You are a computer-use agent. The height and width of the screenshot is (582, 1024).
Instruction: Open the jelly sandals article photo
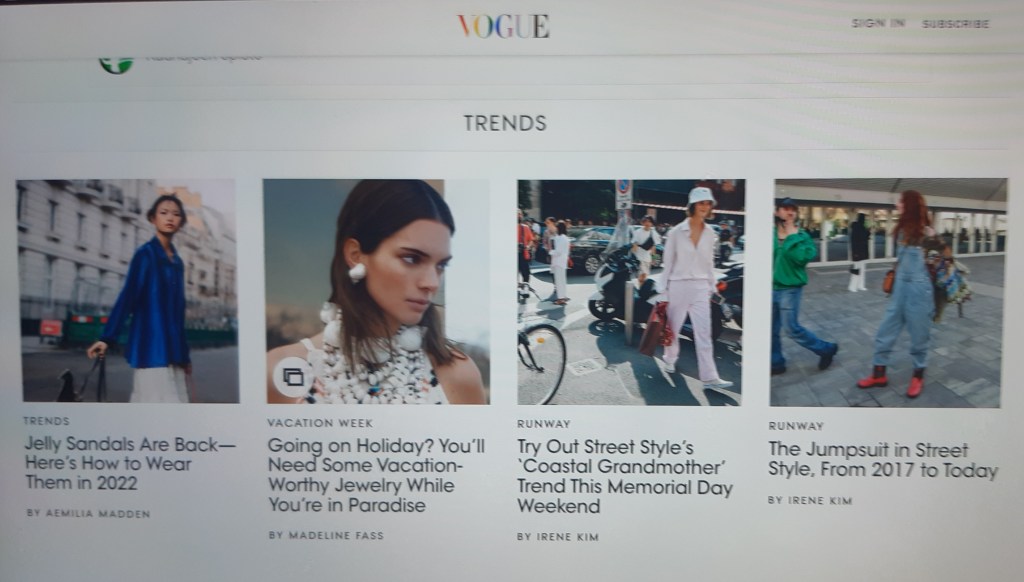[127, 290]
